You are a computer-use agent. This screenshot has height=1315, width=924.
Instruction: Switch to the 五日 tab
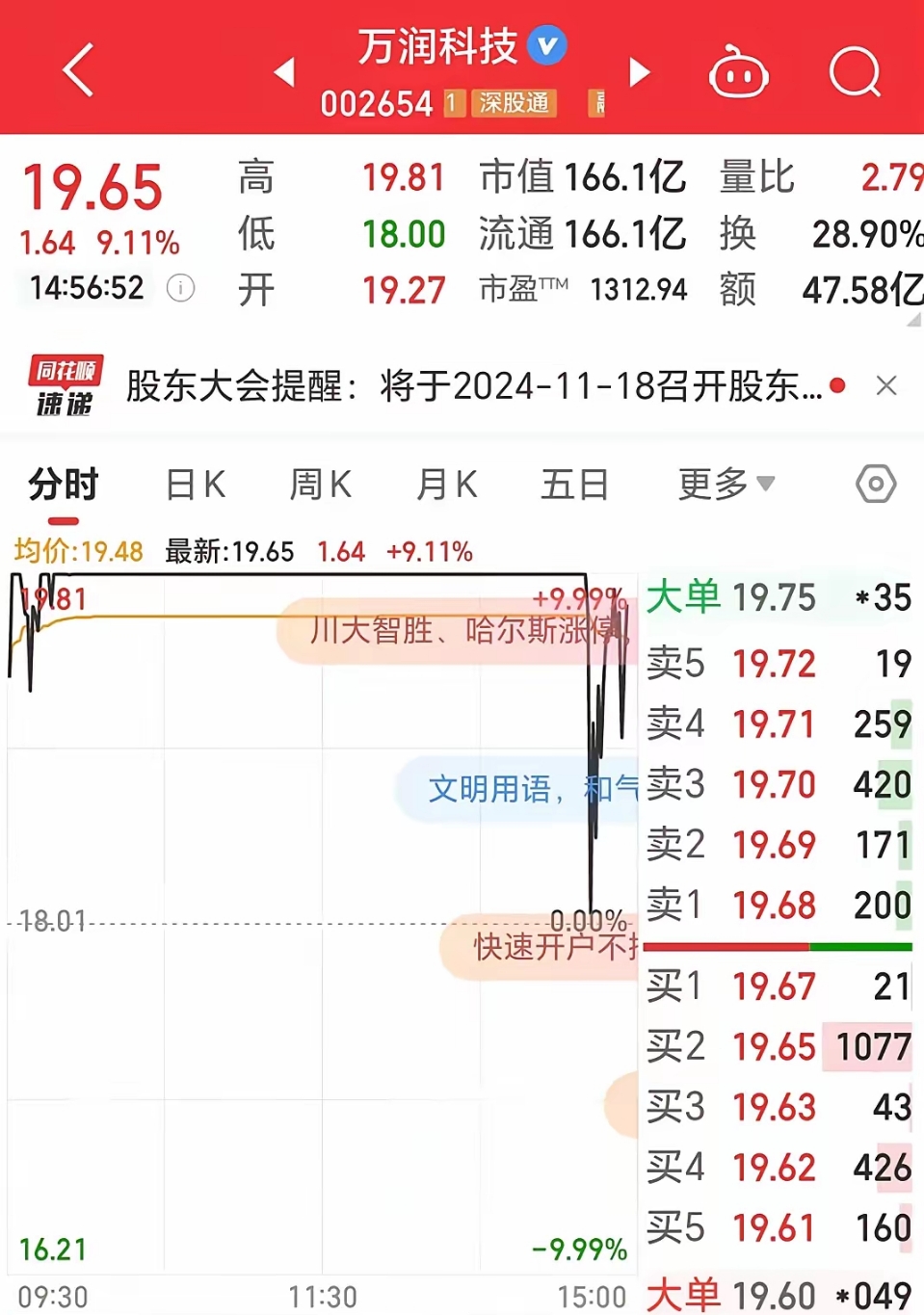tap(575, 485)
